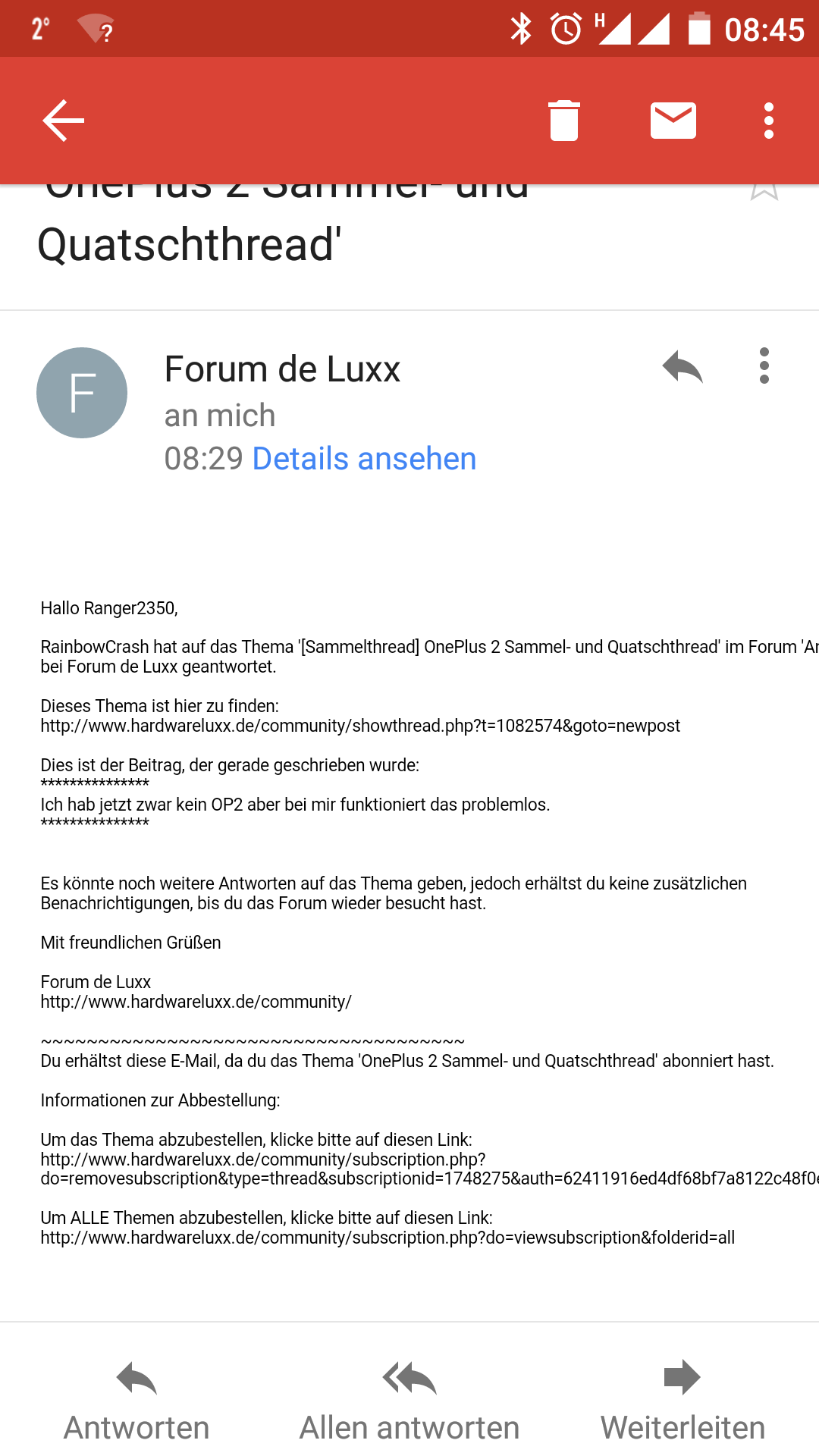Open the hardwareluxx.de/community/ link under the signature

[196, 1002]
